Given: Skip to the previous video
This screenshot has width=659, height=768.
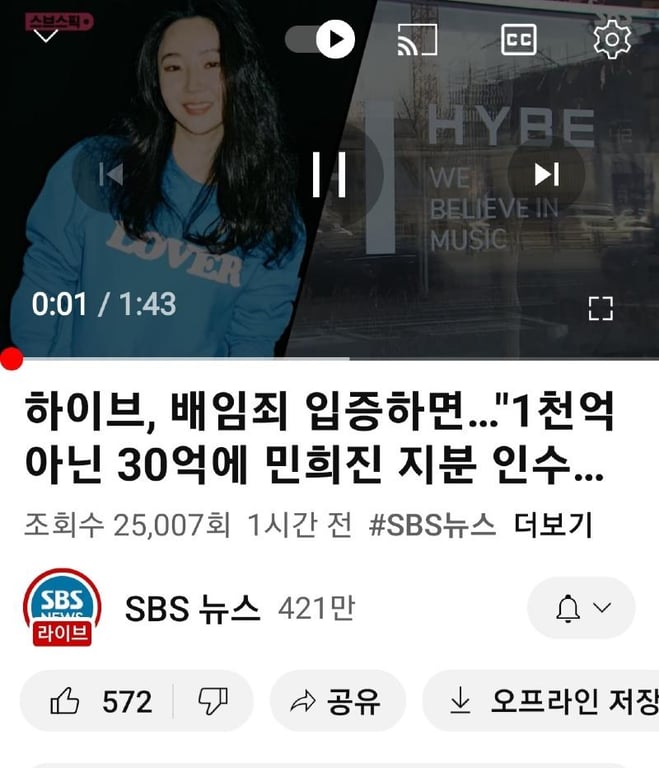Looking at the screenshot, I should pos(111,175).
